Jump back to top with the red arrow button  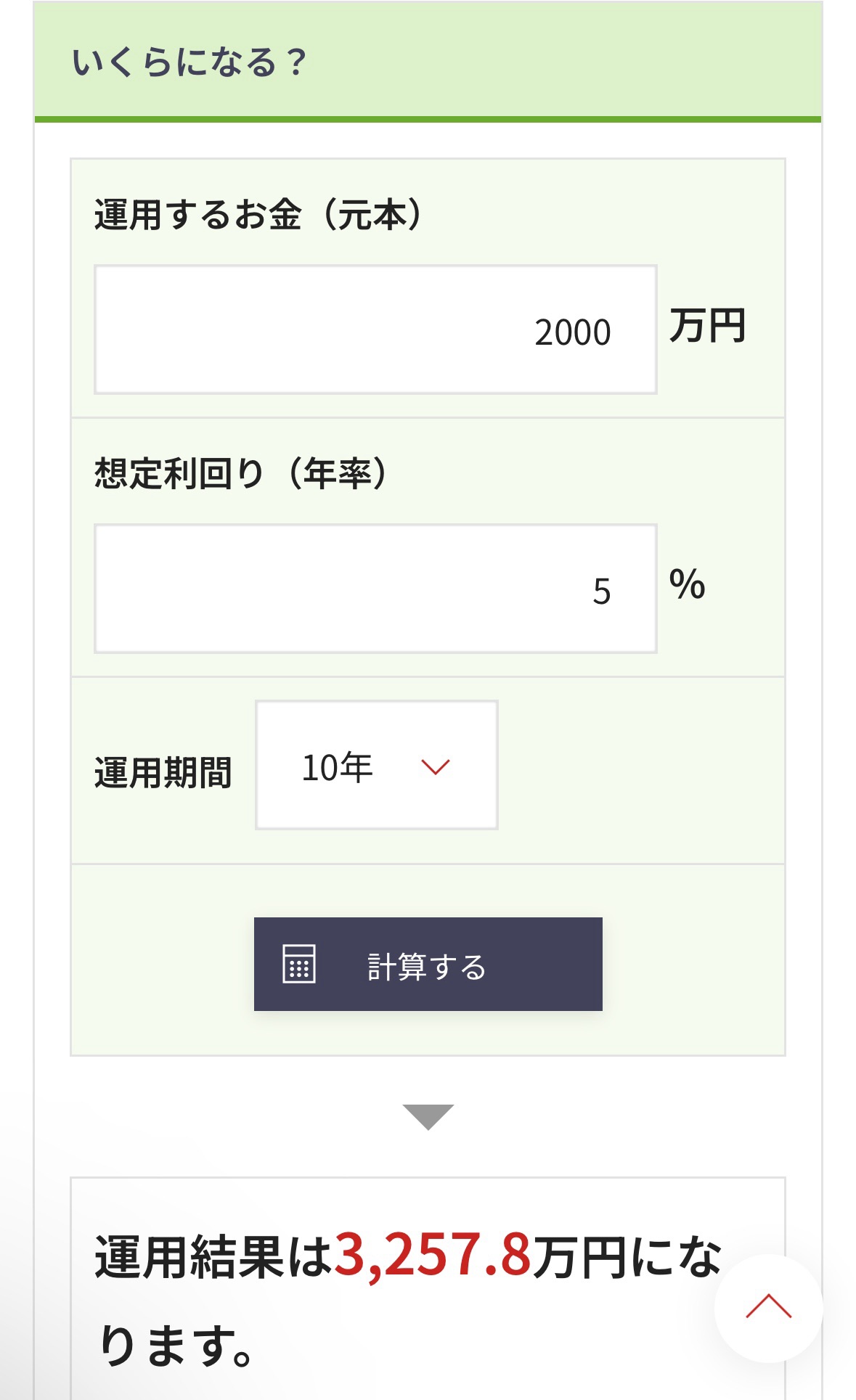[768, 1308]
